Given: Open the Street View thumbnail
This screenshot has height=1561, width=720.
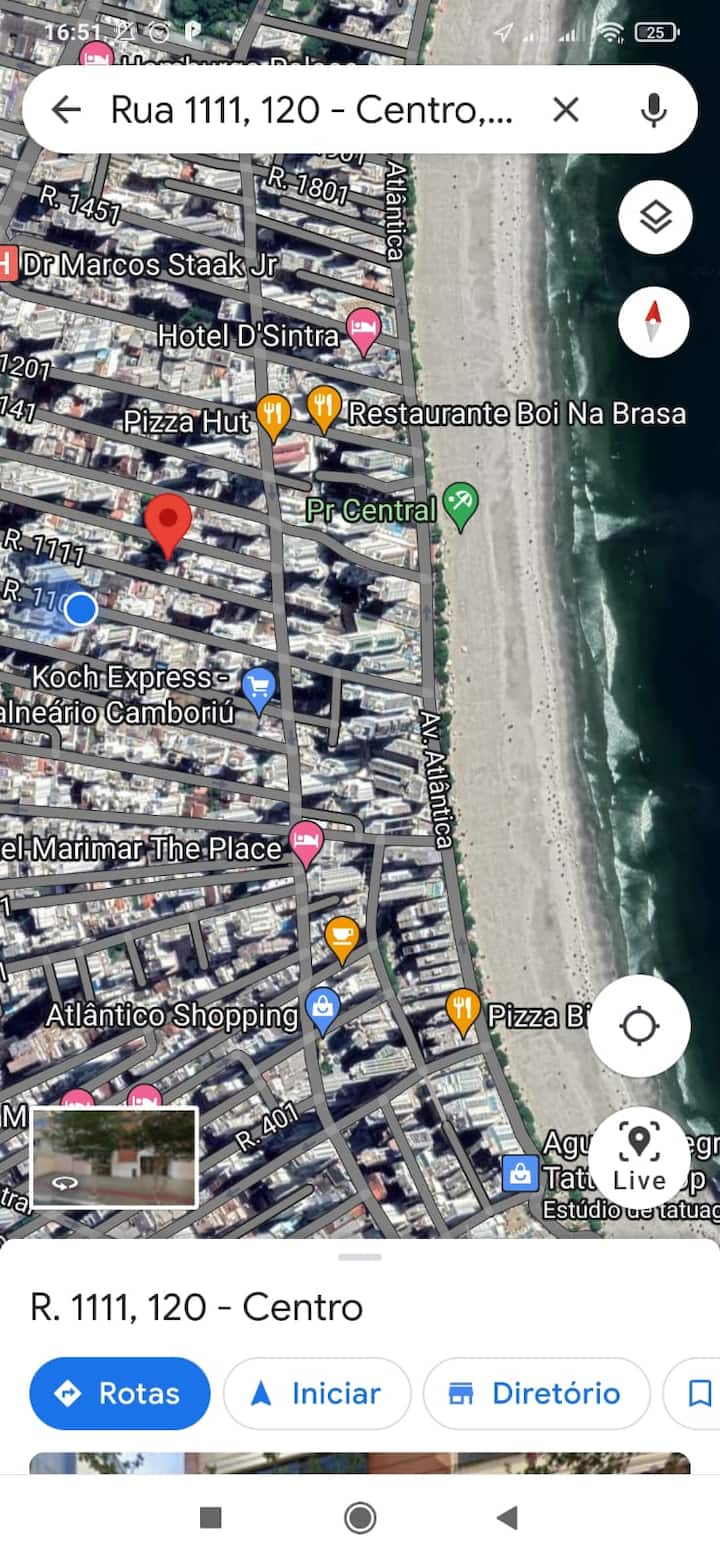Looking at the screenshot, I should (x=114, y=1157).
